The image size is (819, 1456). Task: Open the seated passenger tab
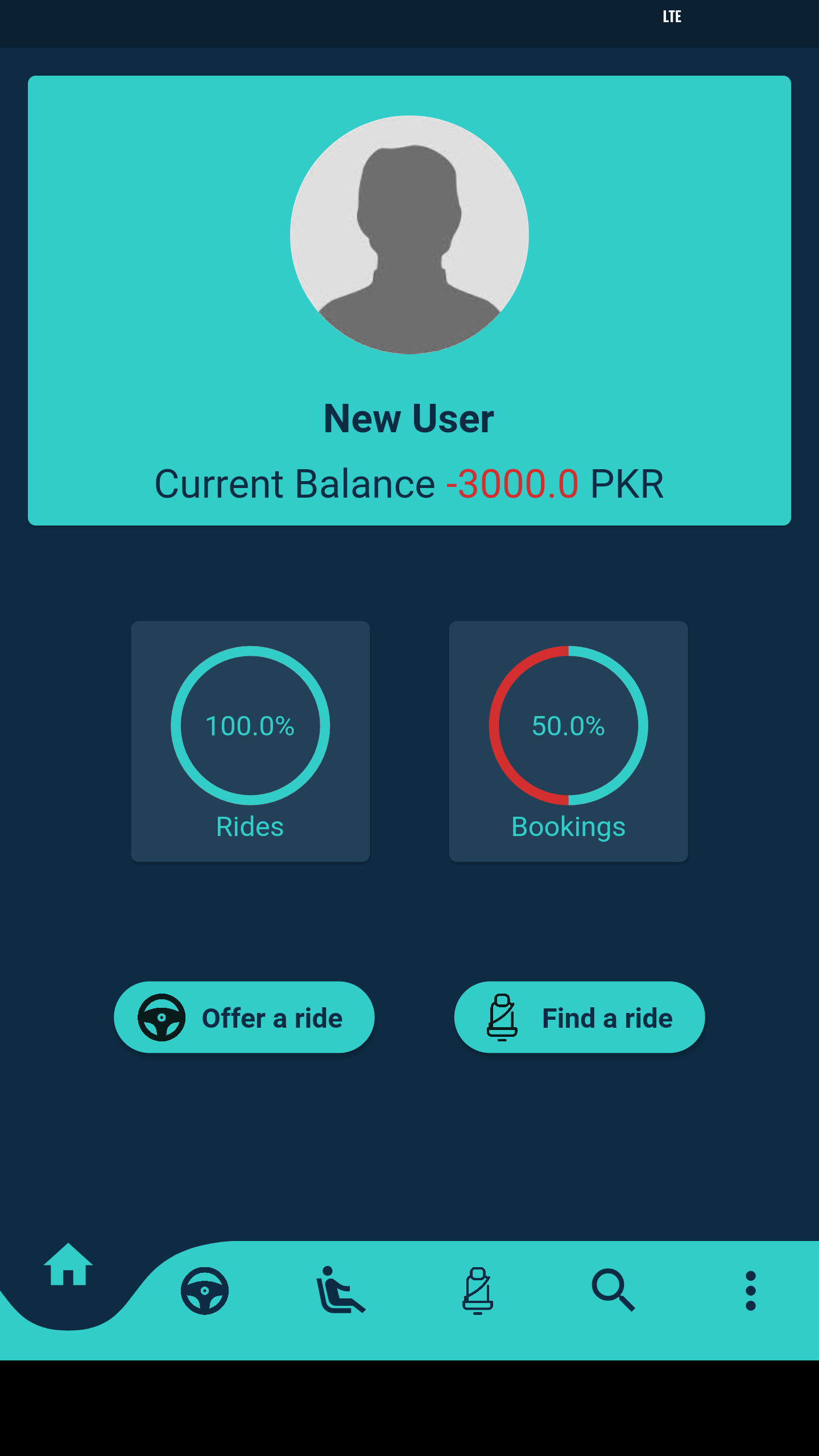tap(340, 1290)
